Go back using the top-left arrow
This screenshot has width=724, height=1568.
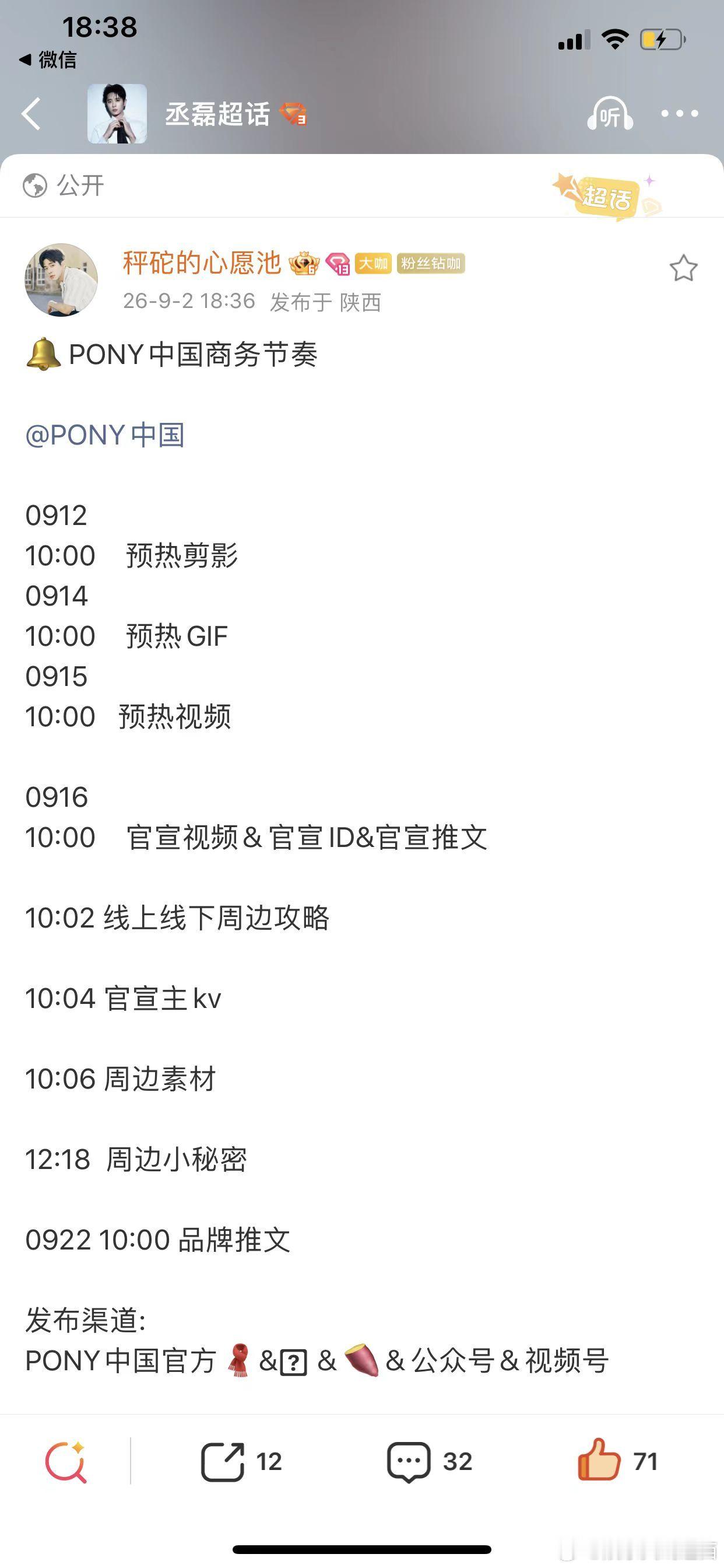pos(31,114)
